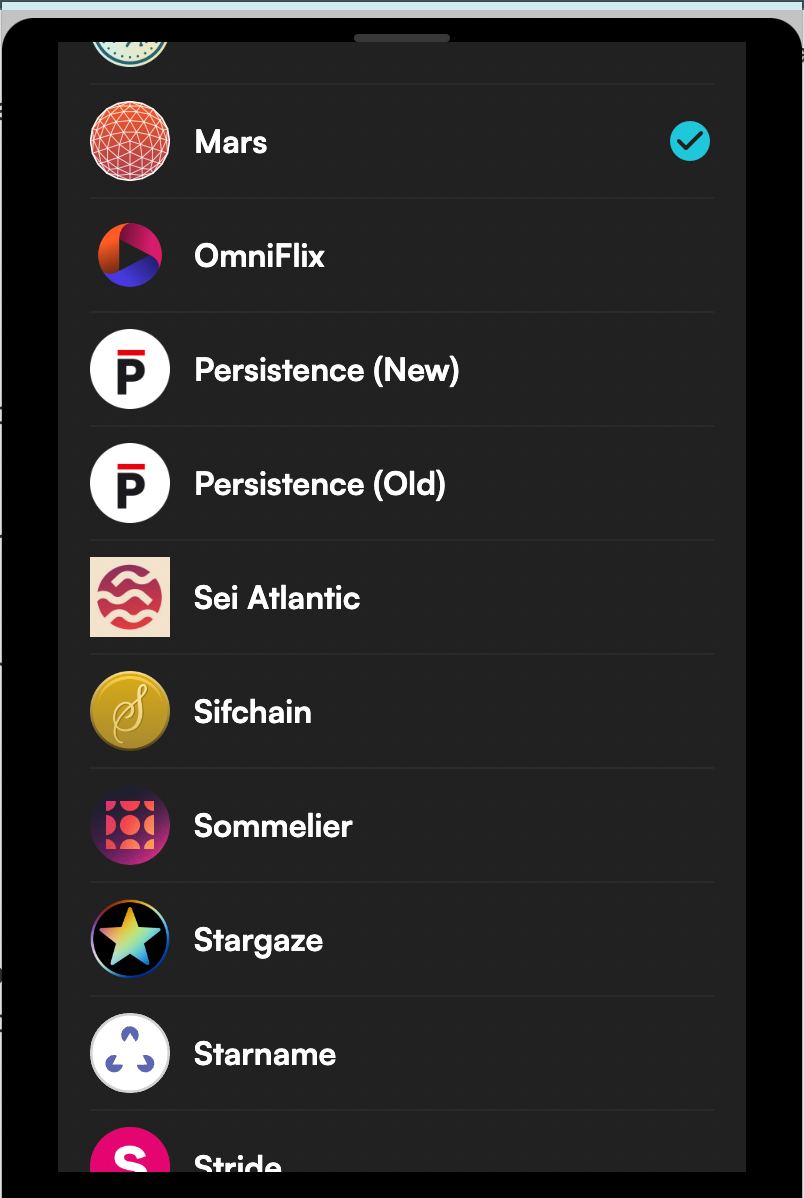
Task: Select the Mars chain
Action: 400,142
